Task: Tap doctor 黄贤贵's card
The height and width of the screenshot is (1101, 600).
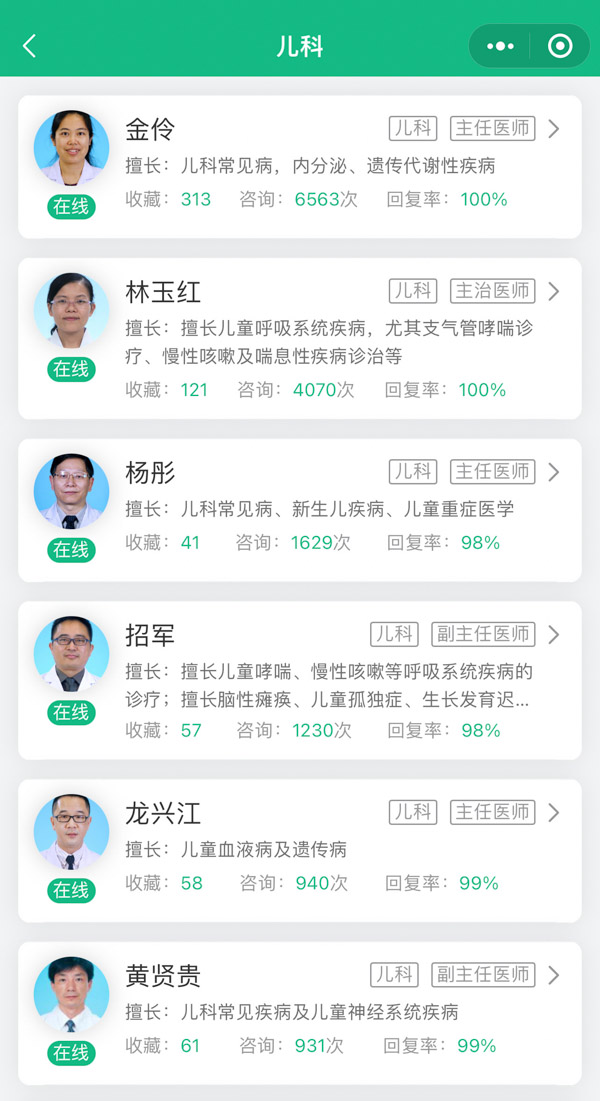Action: 300,1013
